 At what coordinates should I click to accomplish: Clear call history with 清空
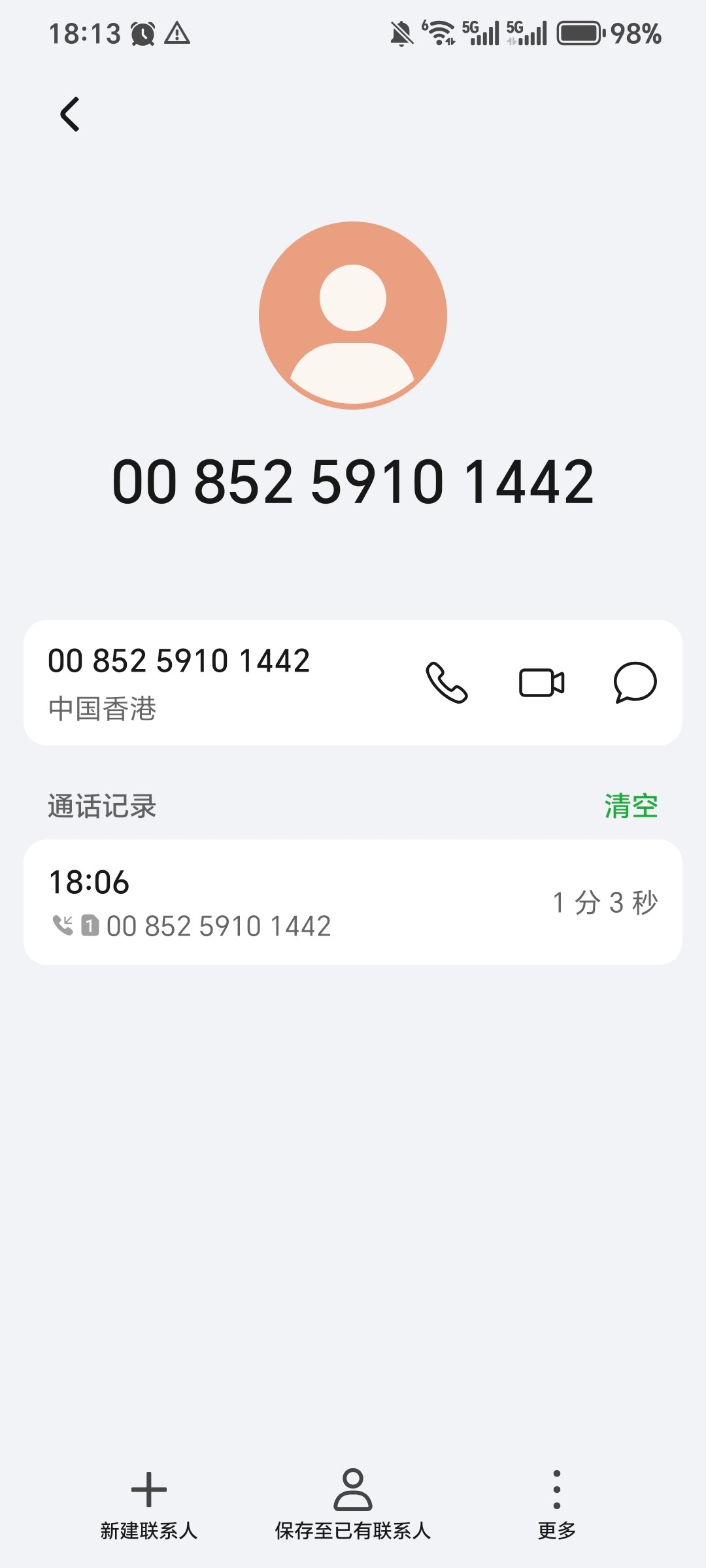631,806
